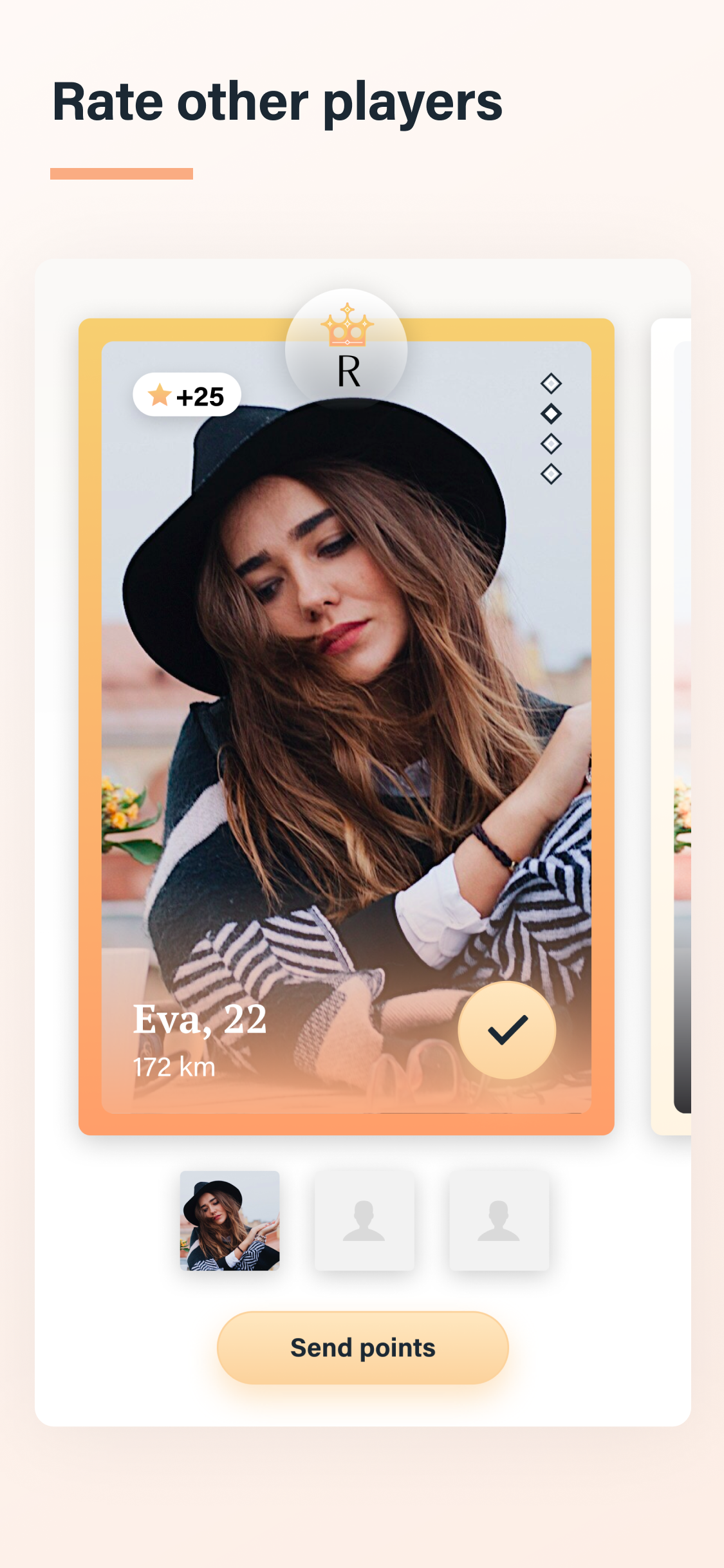Click the checkmark approval icon on Eva's card

508,1030
